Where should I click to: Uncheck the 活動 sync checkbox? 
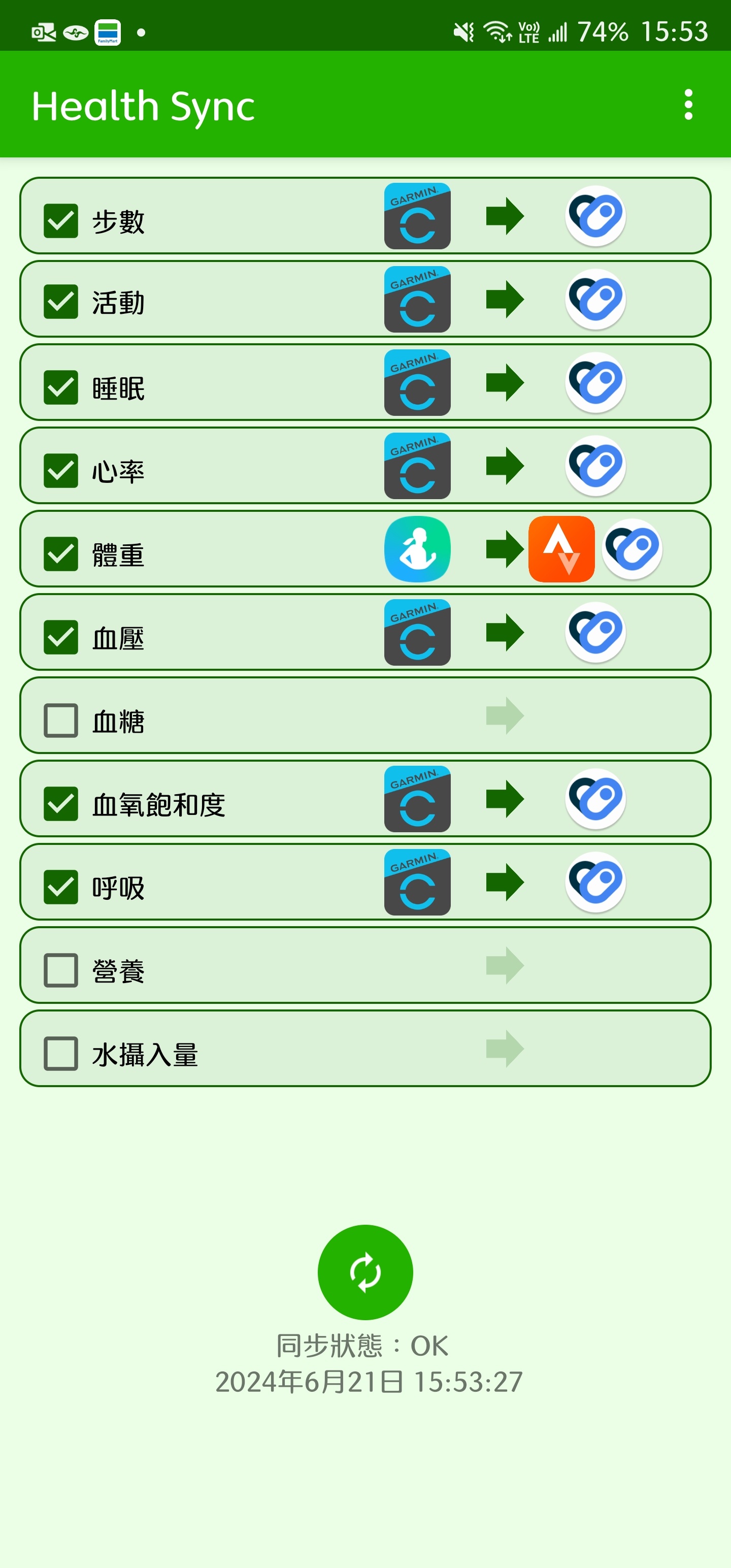61,301
